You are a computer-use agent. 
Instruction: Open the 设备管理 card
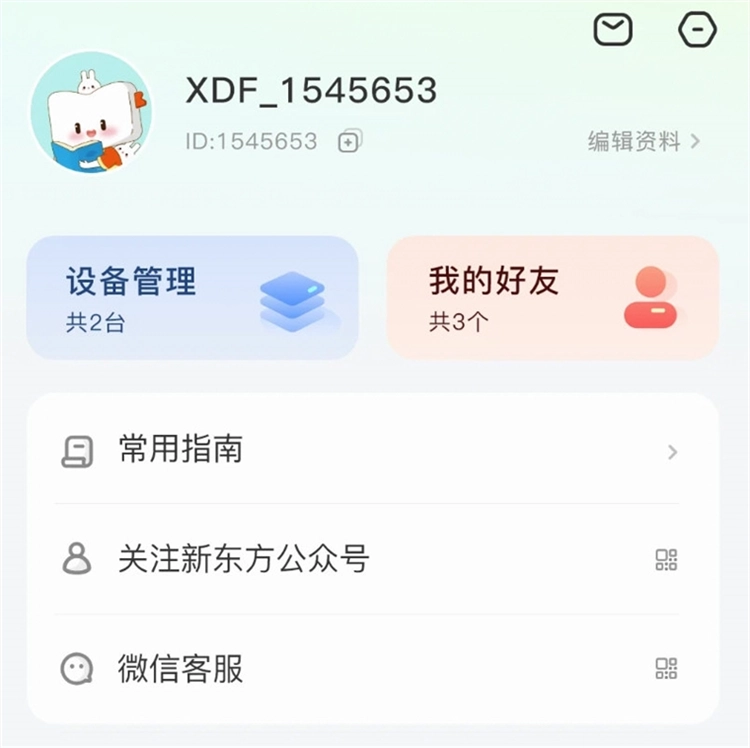point(192,297)
